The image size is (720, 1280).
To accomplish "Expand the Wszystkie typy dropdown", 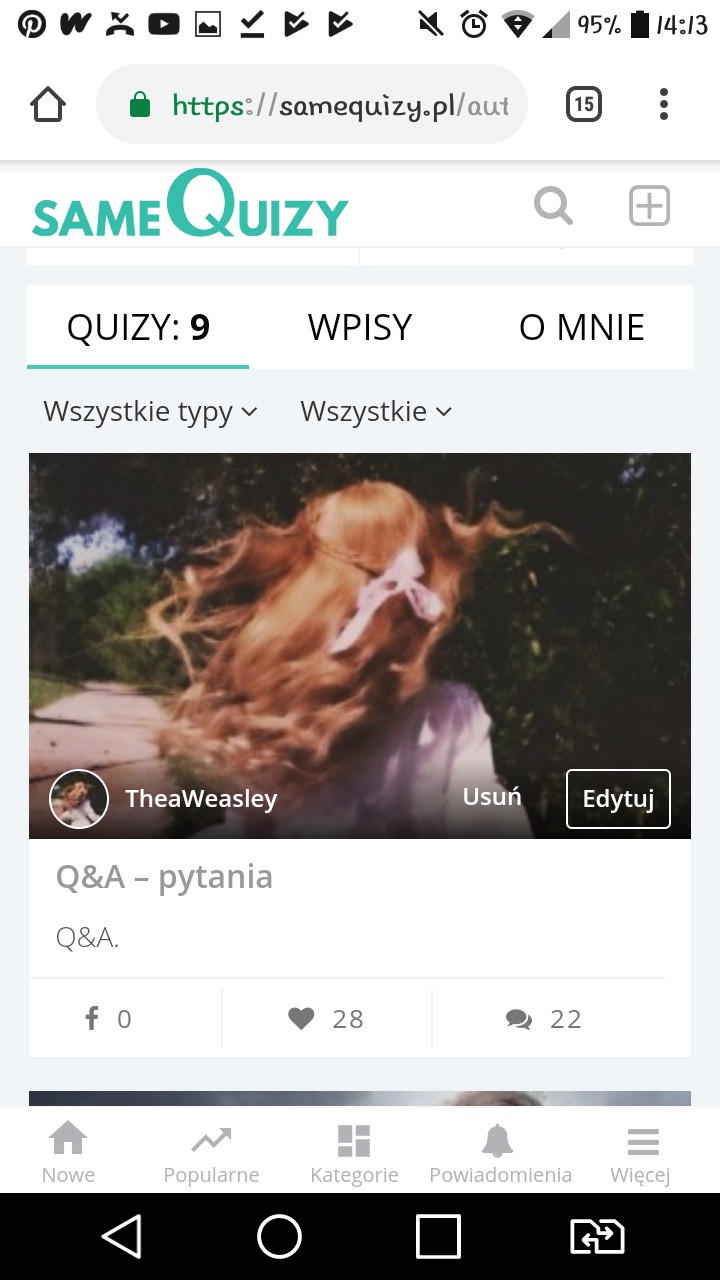I will tap(150, 411).
